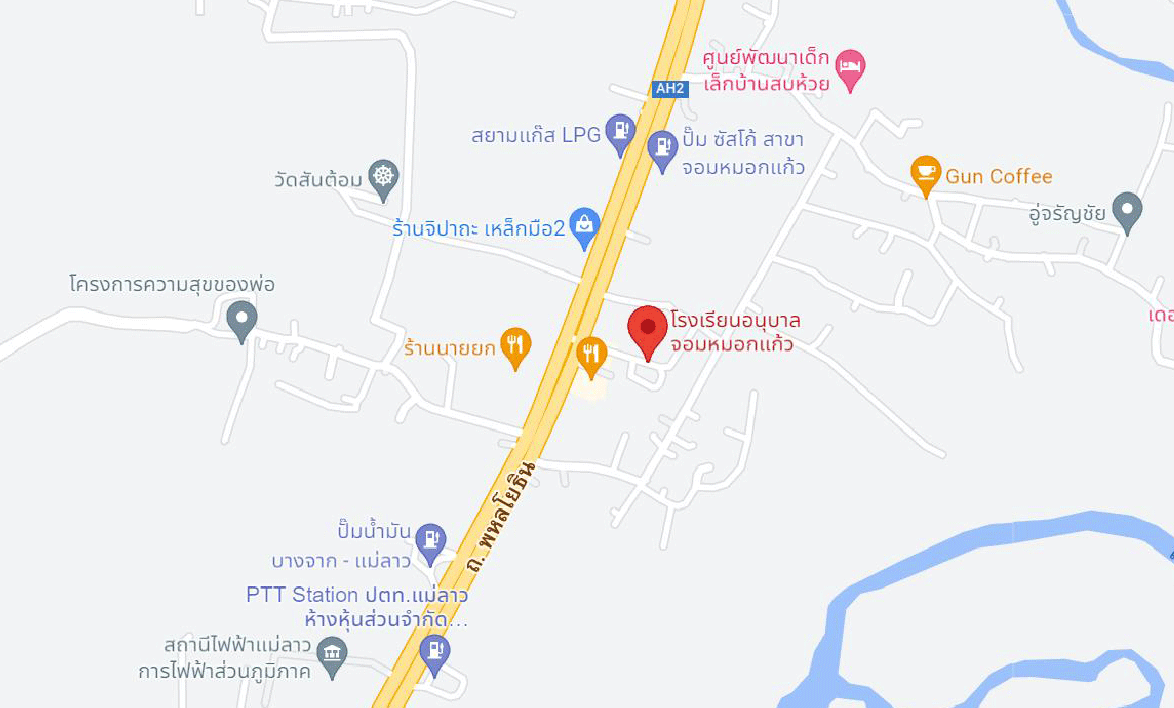
Task: Select the สยามแก๊ส LPG gas station marker
Action: point(621,131)
